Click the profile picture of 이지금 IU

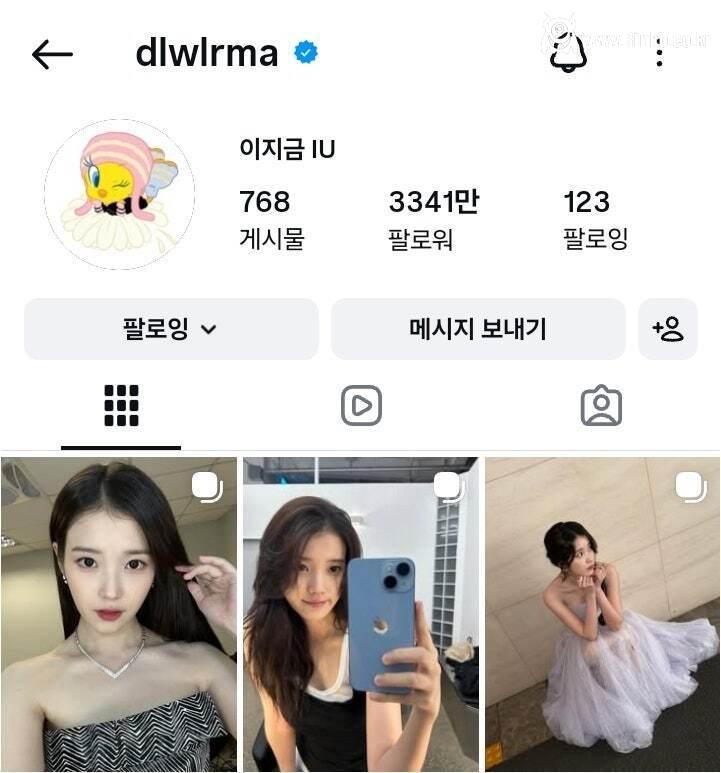122,190
